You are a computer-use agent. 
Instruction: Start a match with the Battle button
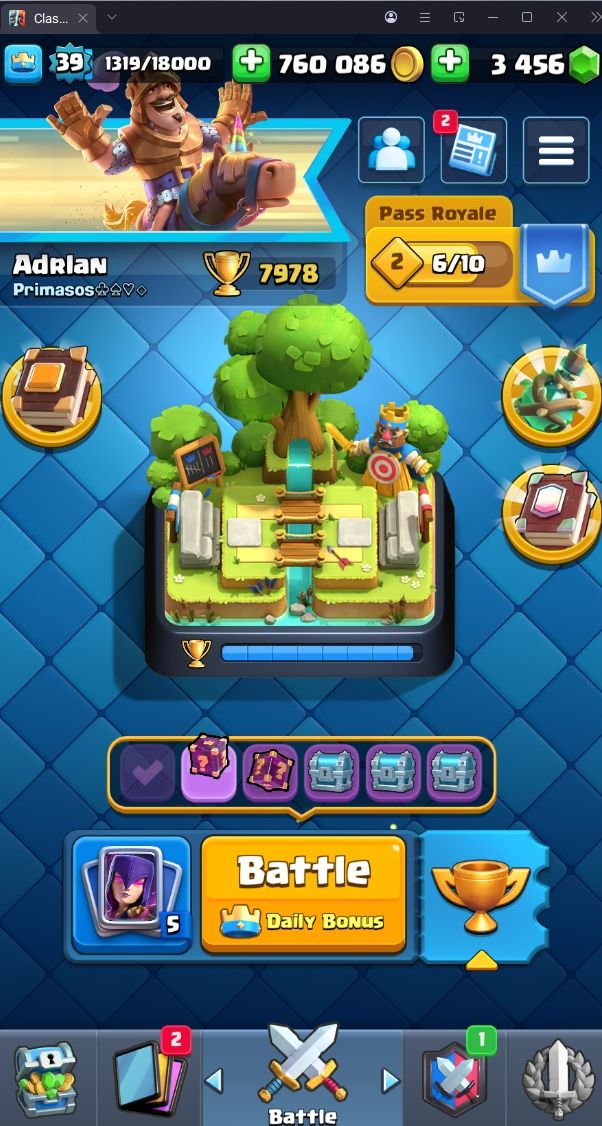304,893
